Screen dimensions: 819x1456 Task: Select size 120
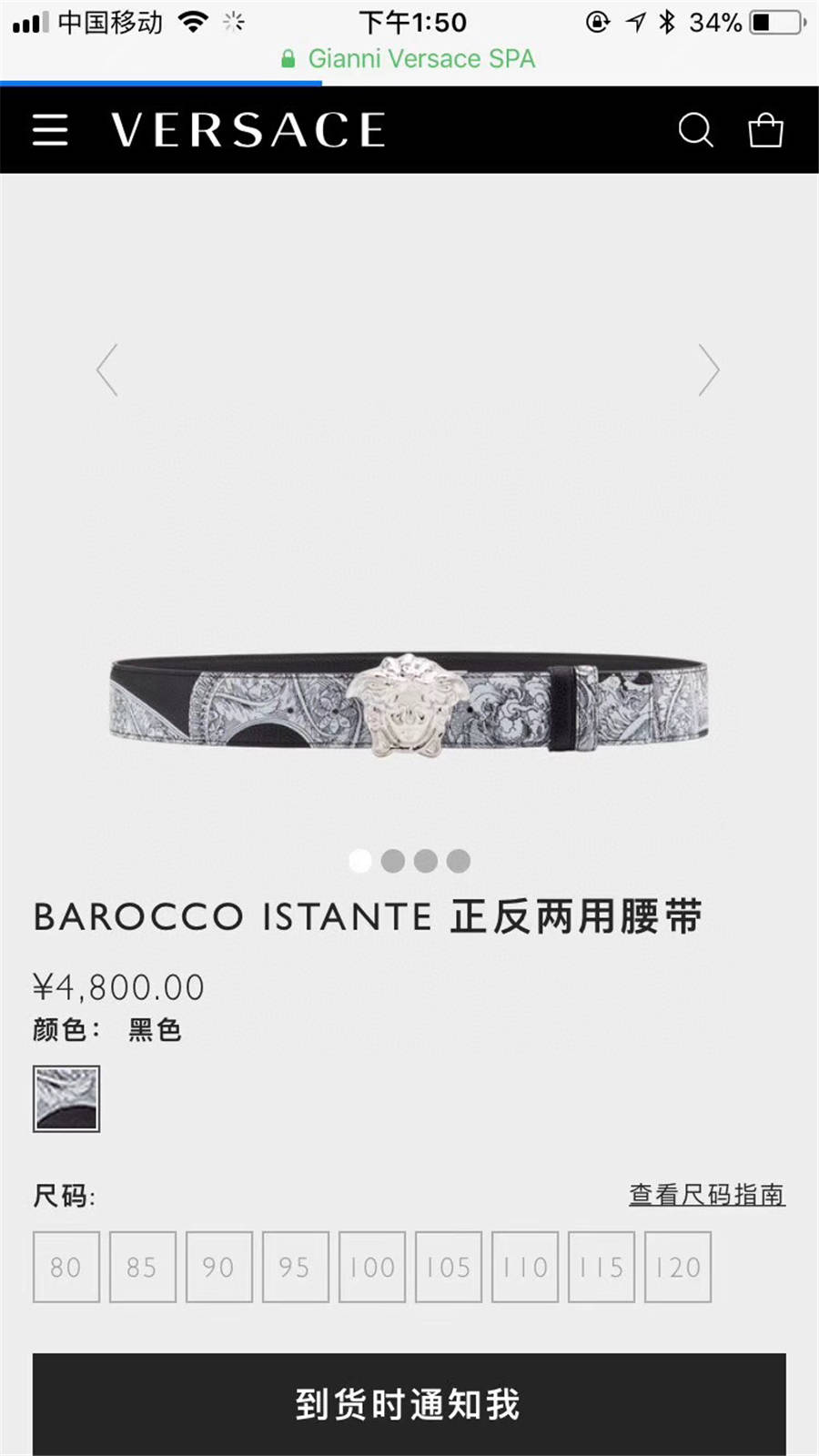(x=678, y=1267)
